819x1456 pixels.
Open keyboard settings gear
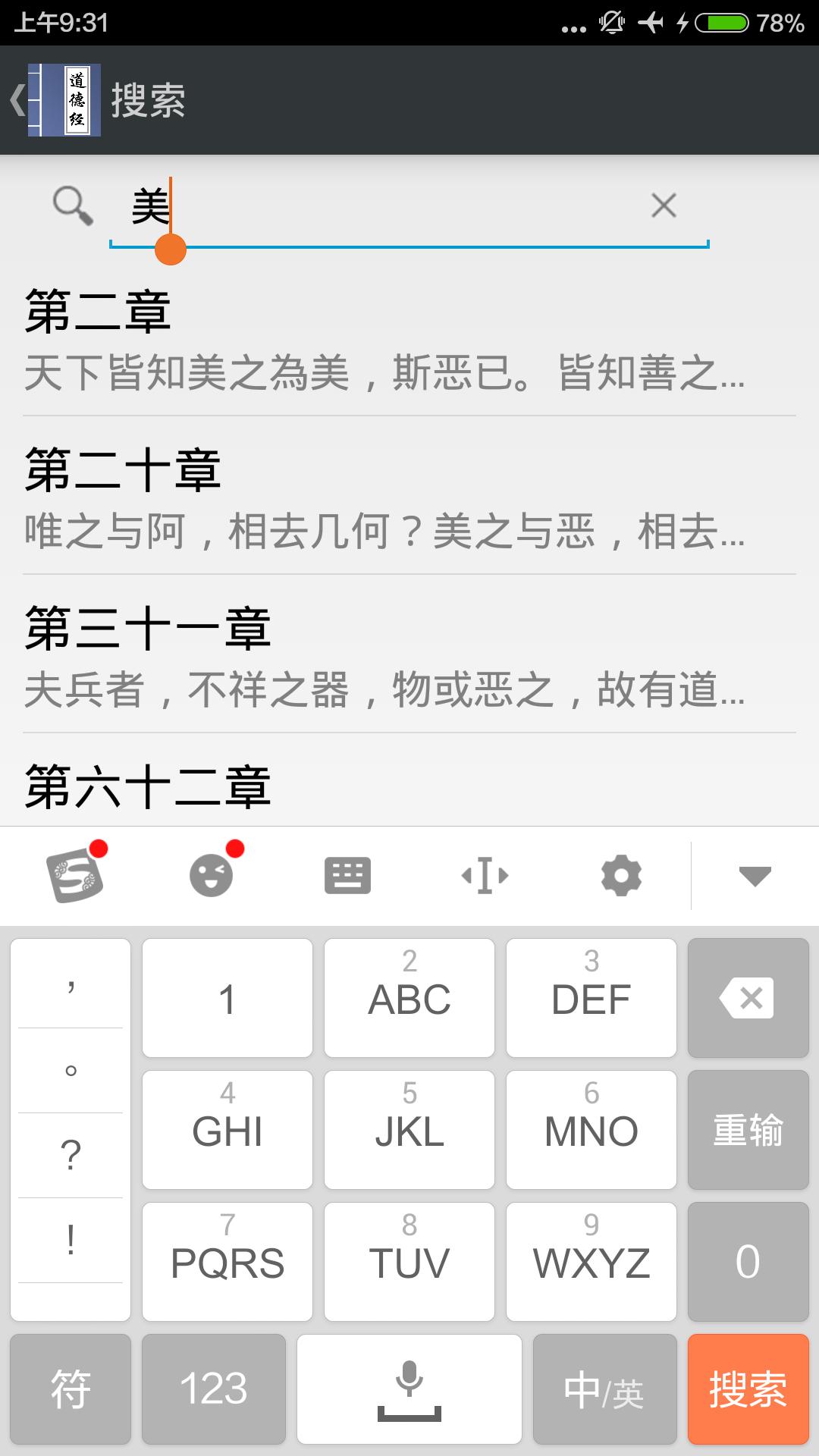click(621, 876)
